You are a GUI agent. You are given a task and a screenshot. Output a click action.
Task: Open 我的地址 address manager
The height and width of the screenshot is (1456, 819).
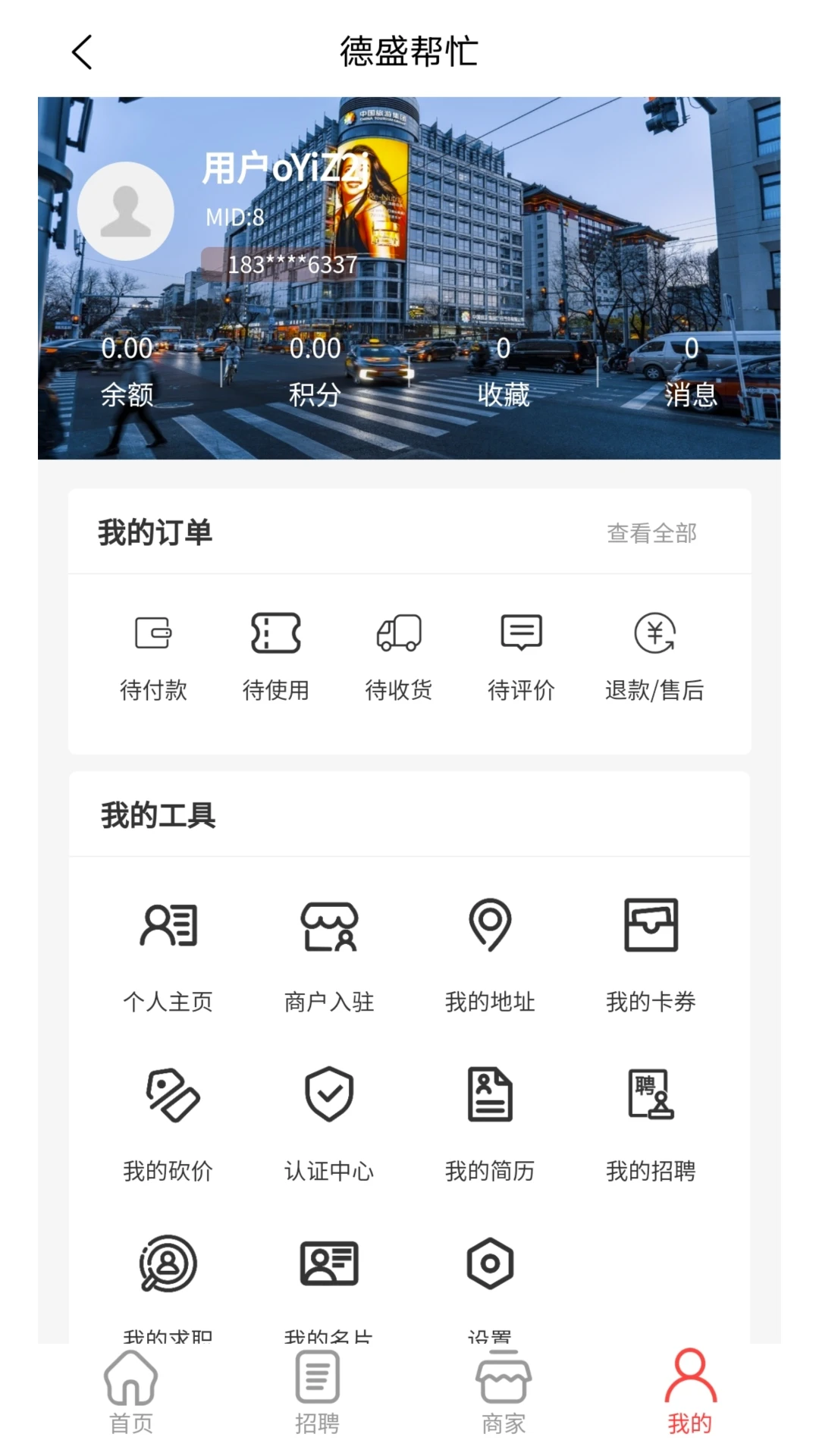490,952
